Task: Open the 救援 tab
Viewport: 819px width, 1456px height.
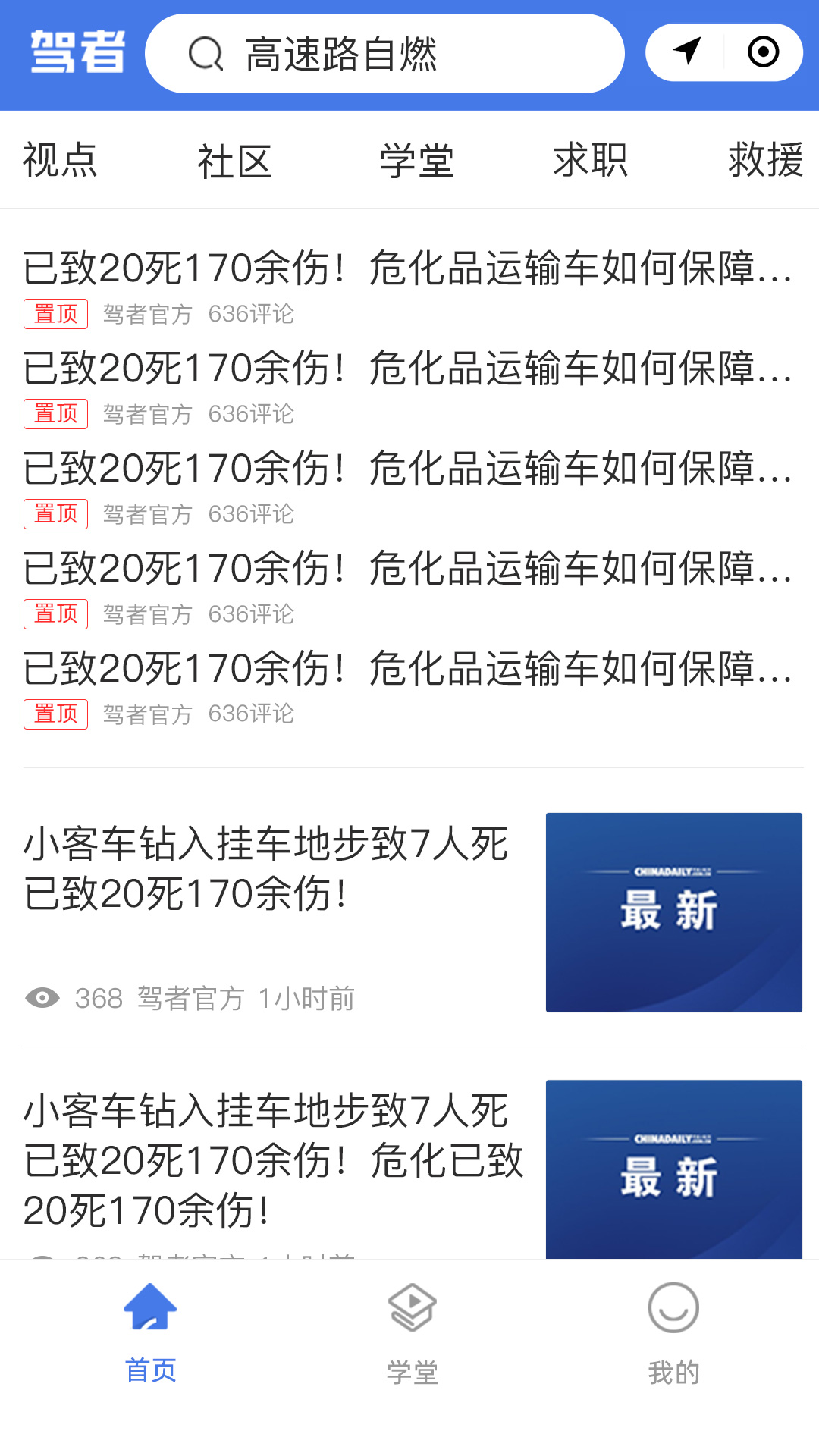Action: click(765, 160)
